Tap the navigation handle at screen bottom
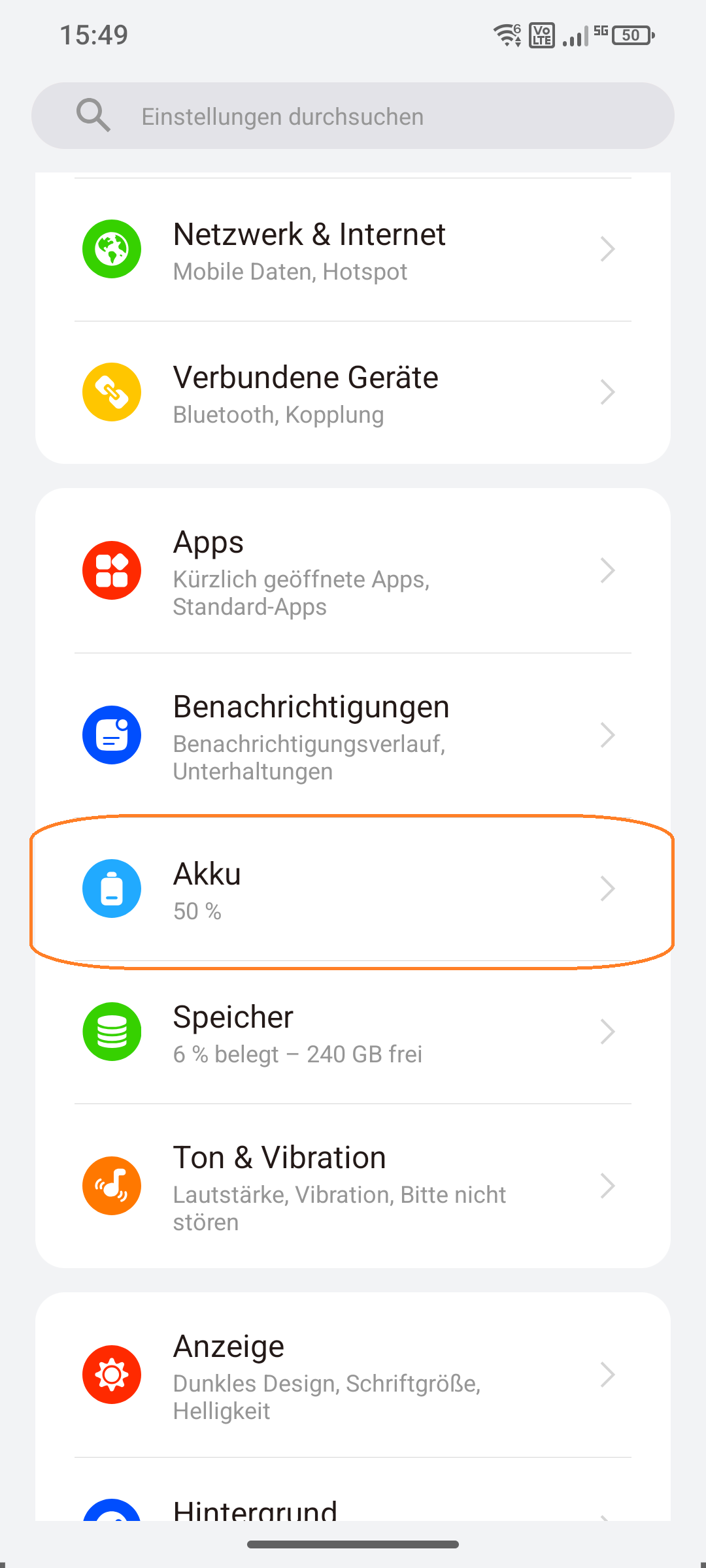This screenshot has height=1568, width=706. (353, 1544)
